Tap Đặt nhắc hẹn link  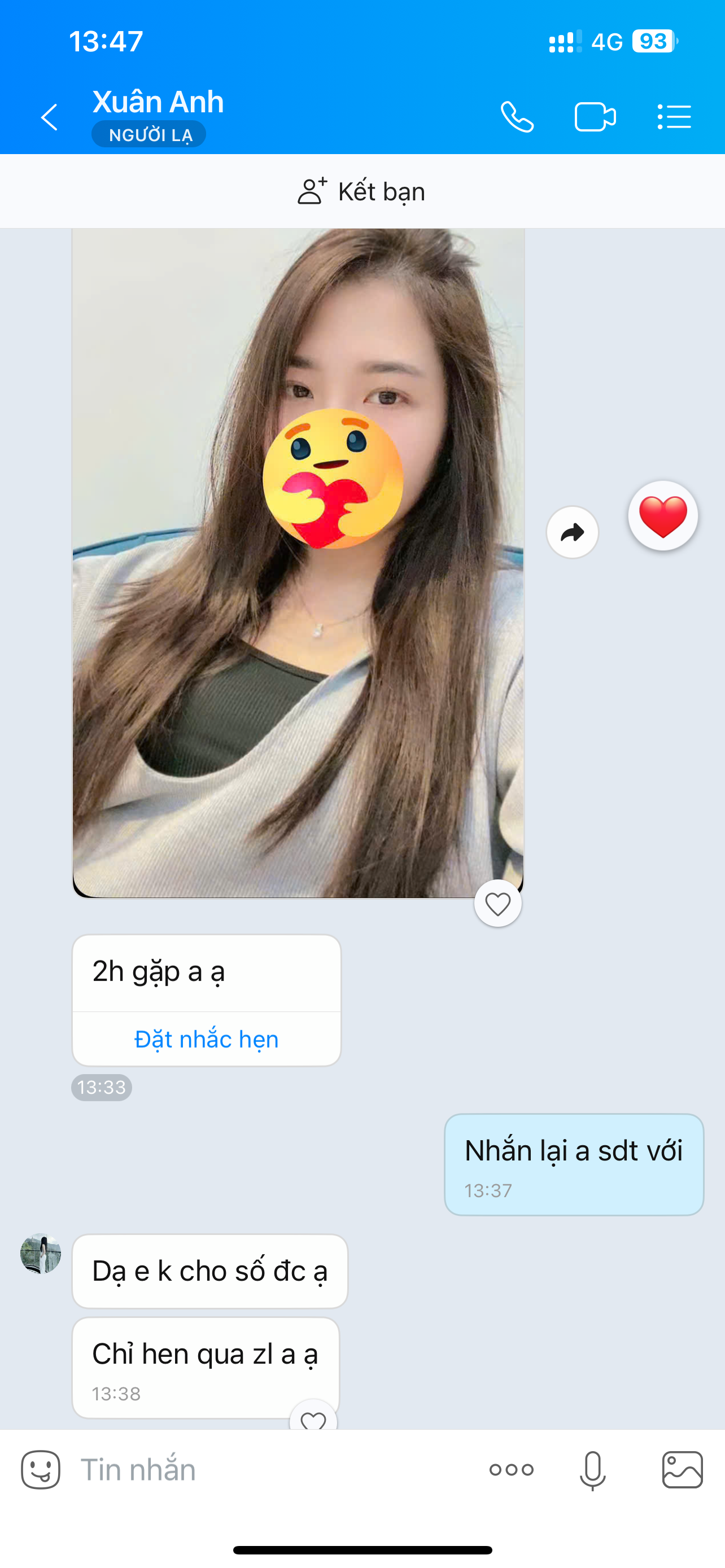pos(206,1039)
